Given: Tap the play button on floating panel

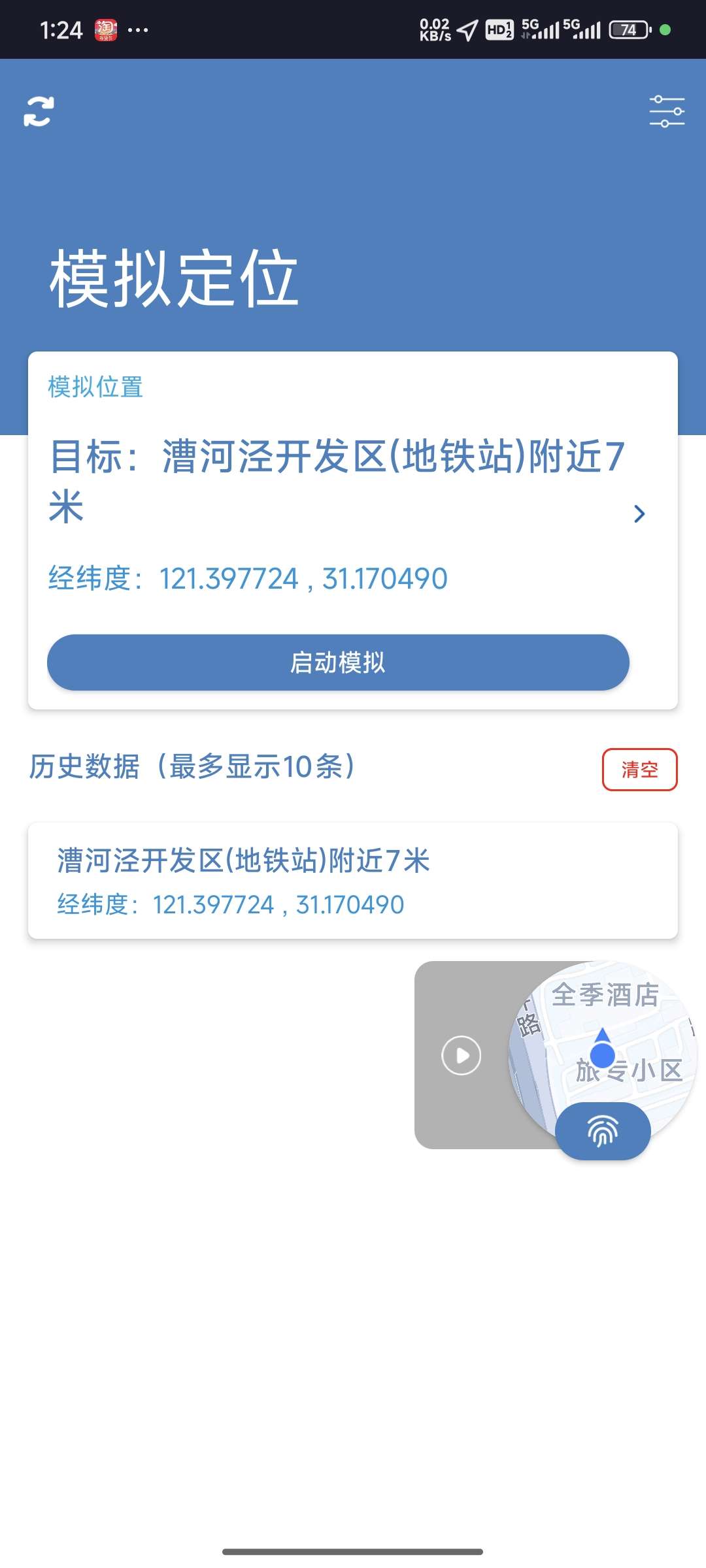Looking at the screenshot, I should (462, 1055).
